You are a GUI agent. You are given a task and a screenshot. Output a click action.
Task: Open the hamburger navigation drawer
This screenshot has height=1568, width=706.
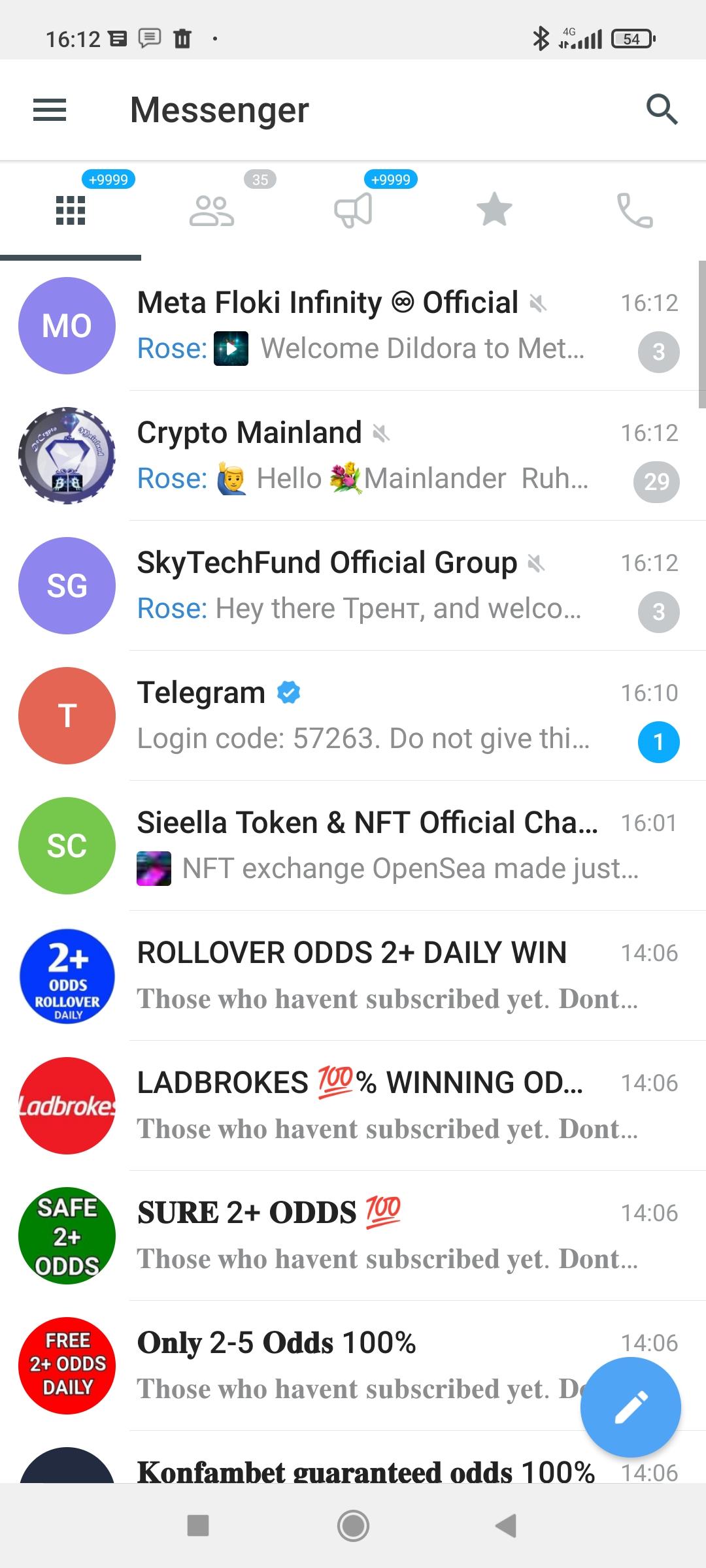click(x=50, y=110)
